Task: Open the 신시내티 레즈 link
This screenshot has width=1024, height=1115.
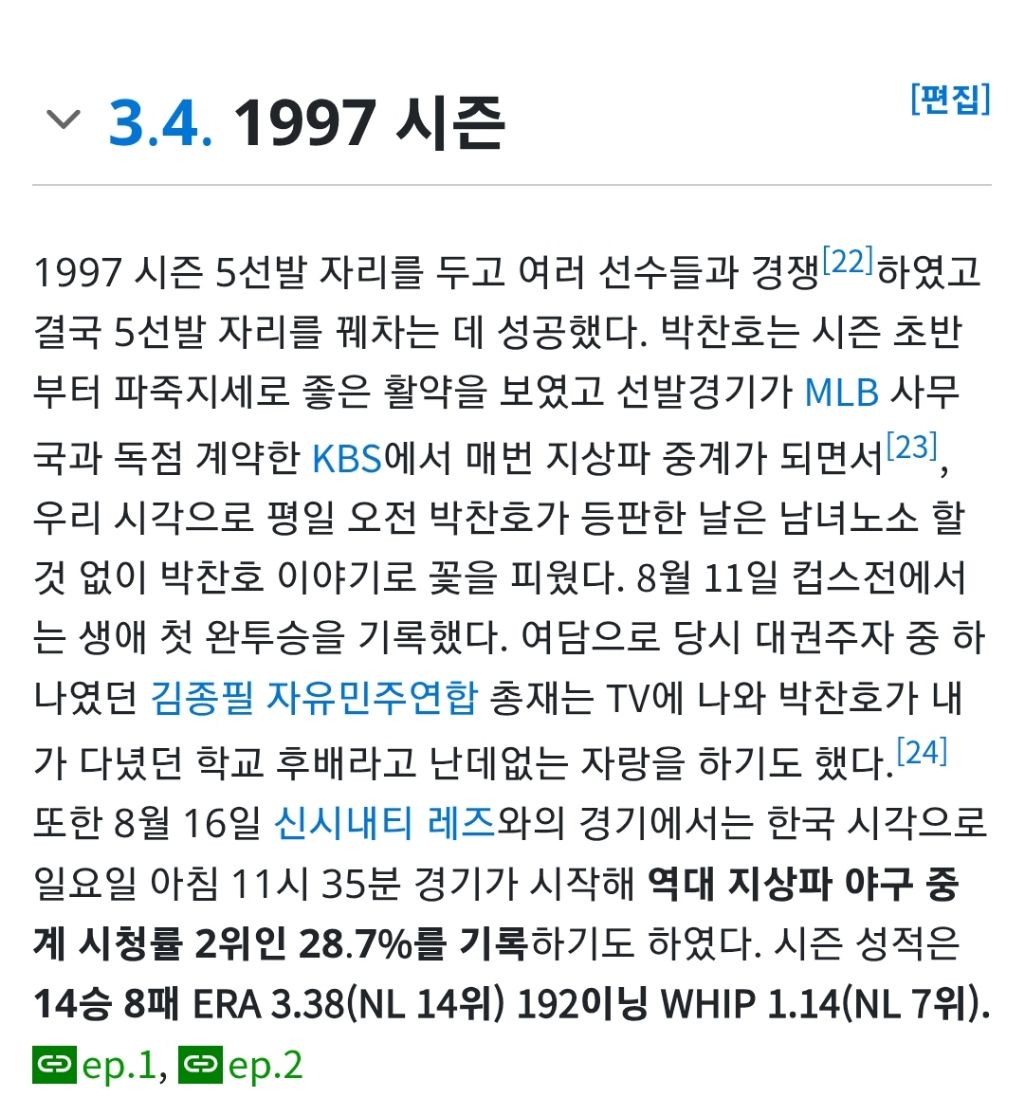Action: pos(385,823)
